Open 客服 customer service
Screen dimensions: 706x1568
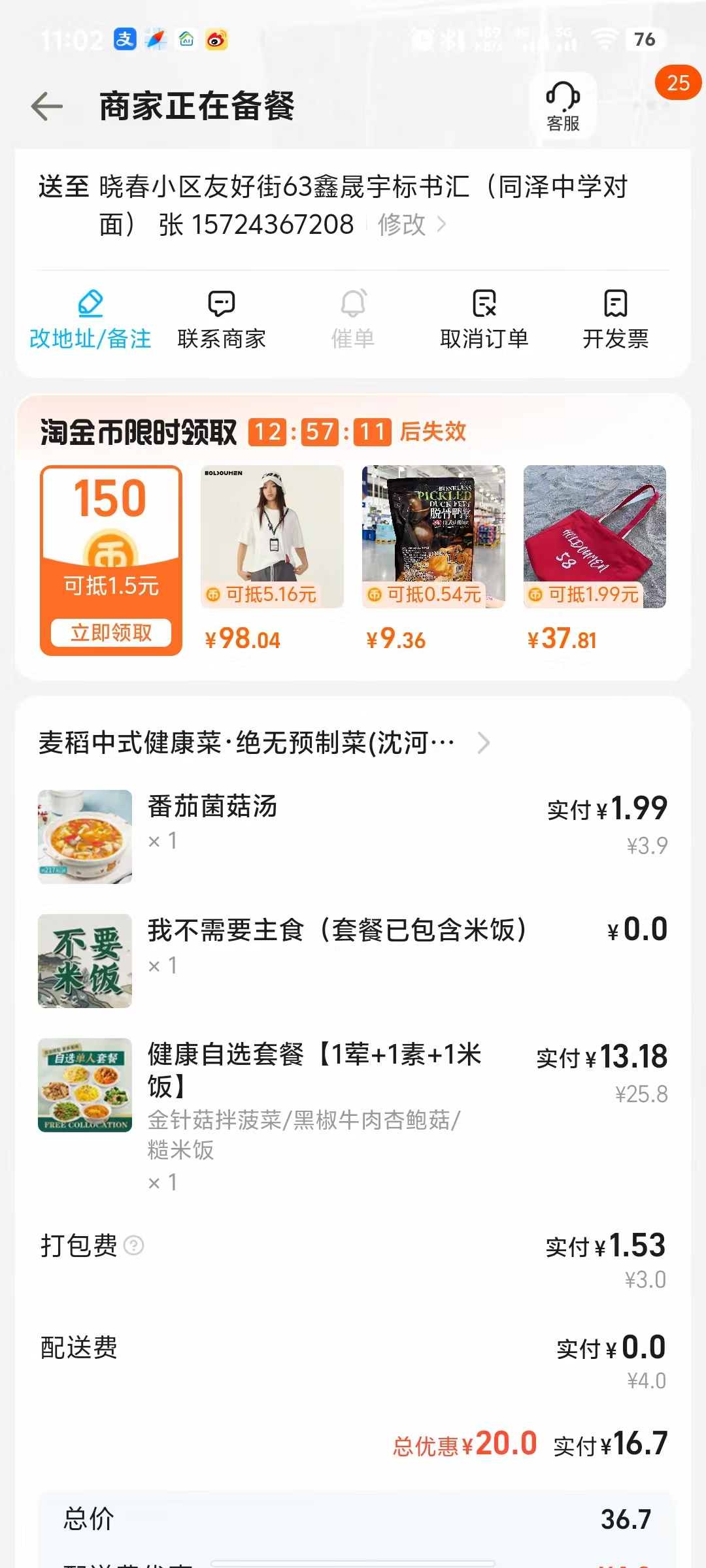(563, 106)
